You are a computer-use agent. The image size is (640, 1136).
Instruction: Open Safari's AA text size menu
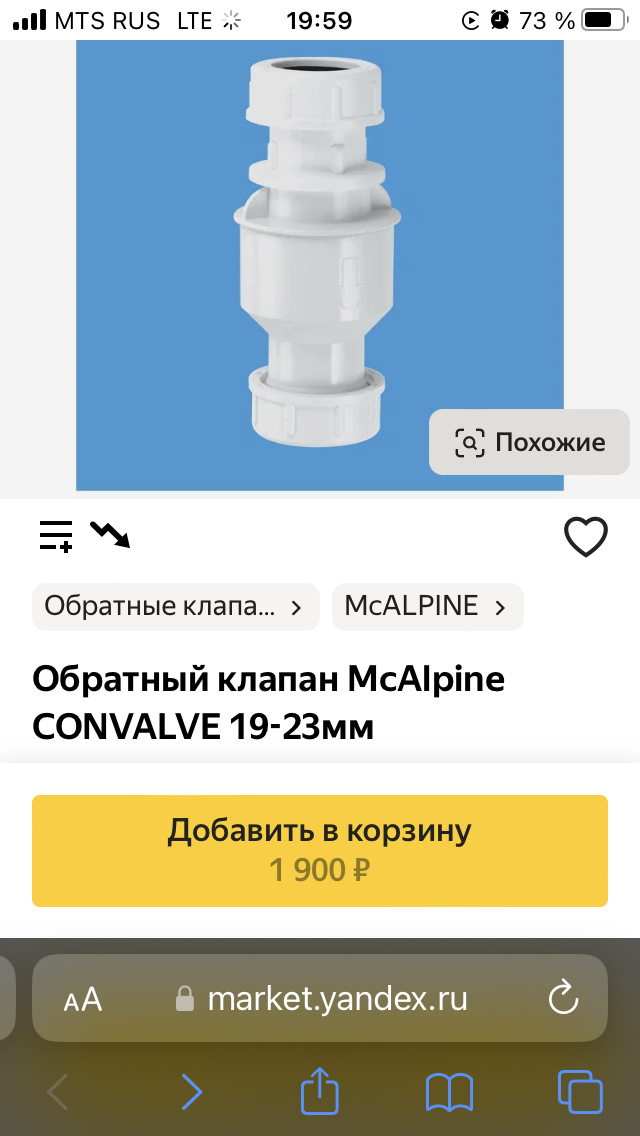coord(83,999)
